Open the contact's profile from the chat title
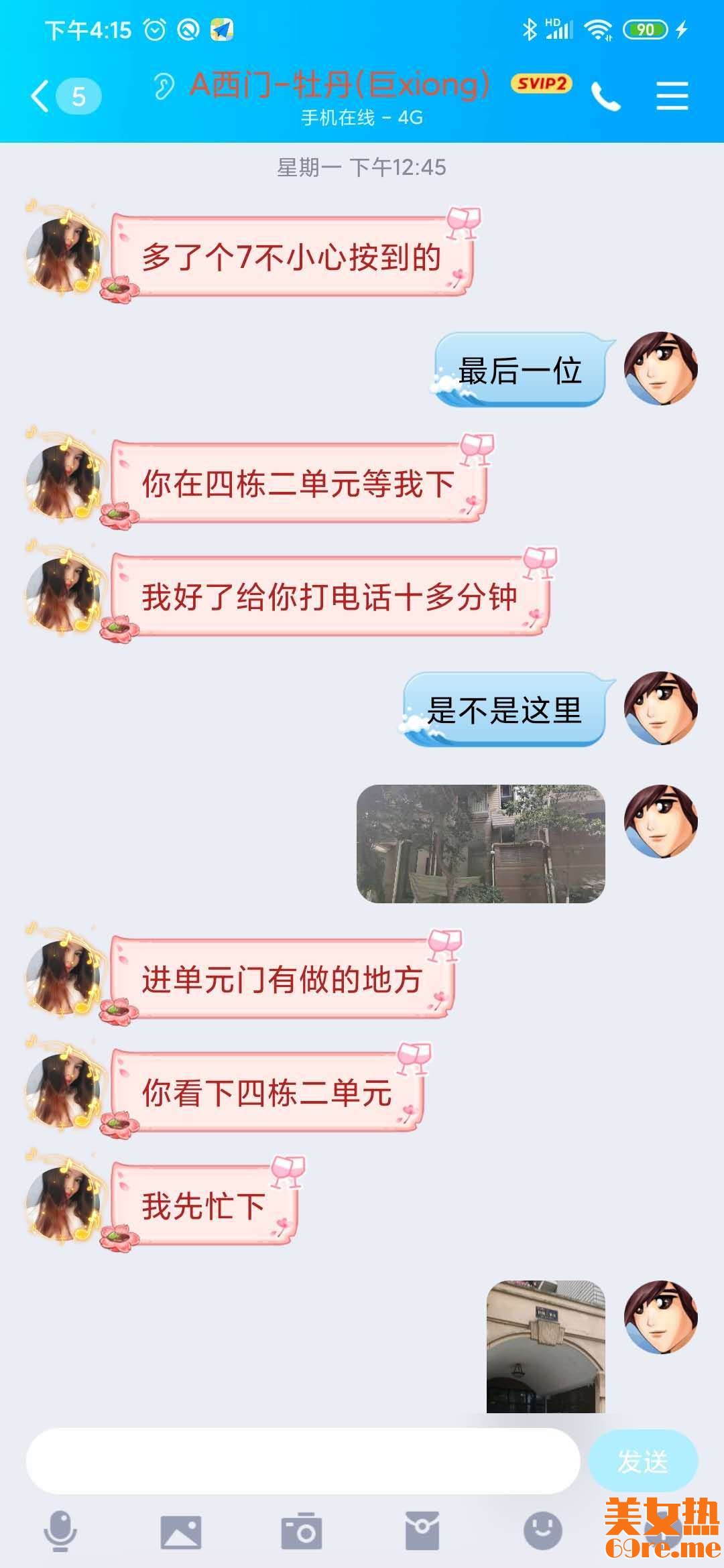 coord(341,86)
